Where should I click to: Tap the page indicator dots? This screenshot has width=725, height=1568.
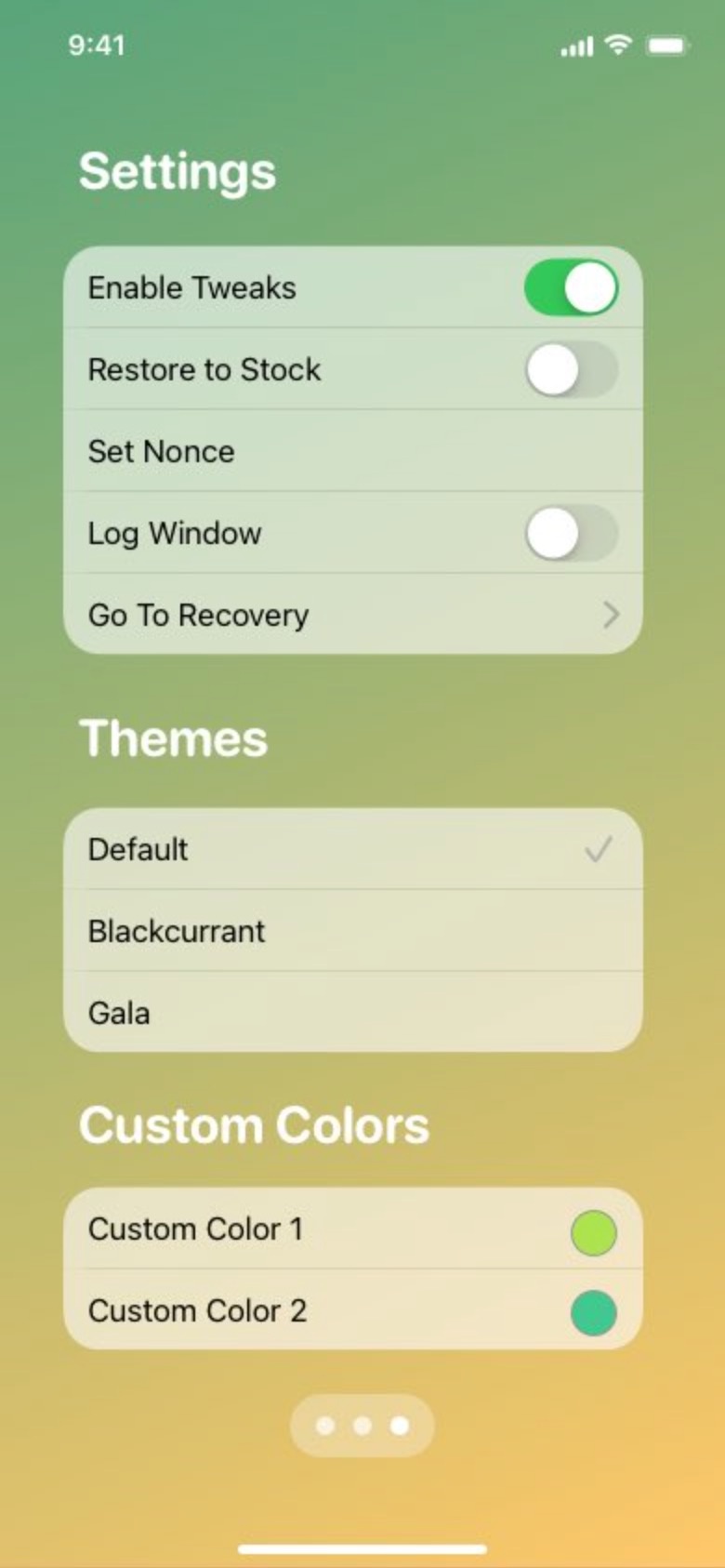362,1426
